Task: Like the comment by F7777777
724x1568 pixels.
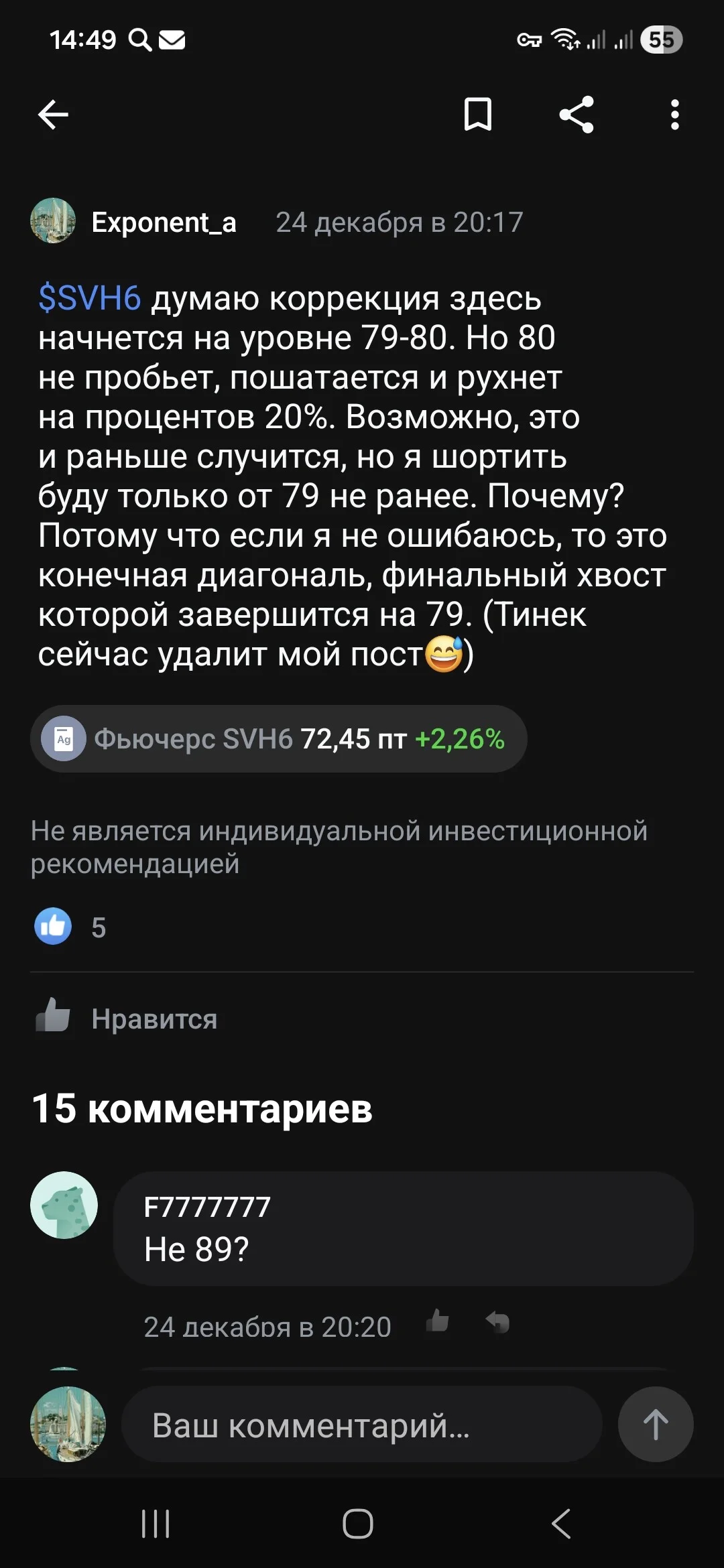Action: (x=437, y=1321)
